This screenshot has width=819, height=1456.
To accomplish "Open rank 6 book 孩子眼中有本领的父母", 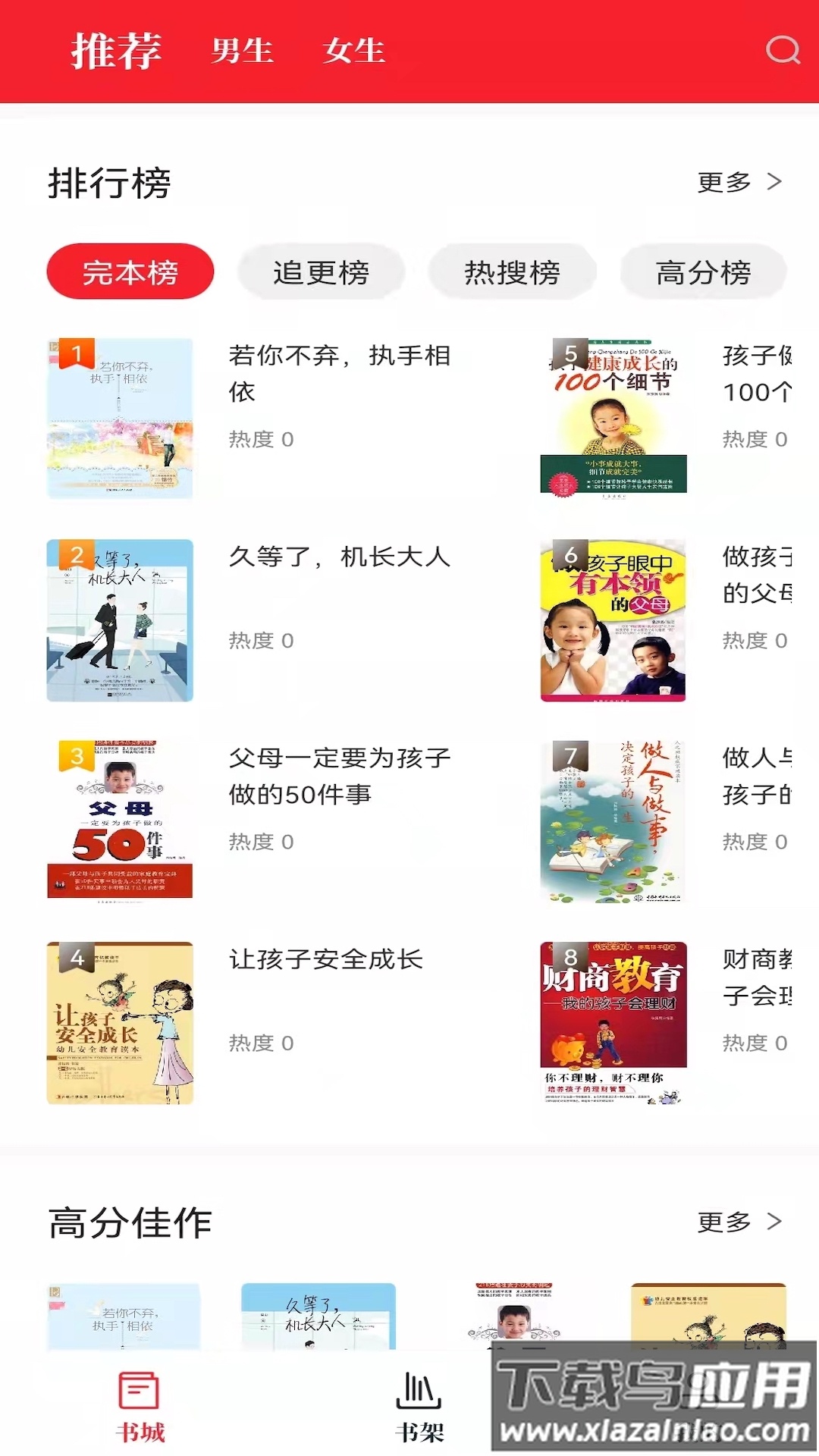I will pos(613,620).
